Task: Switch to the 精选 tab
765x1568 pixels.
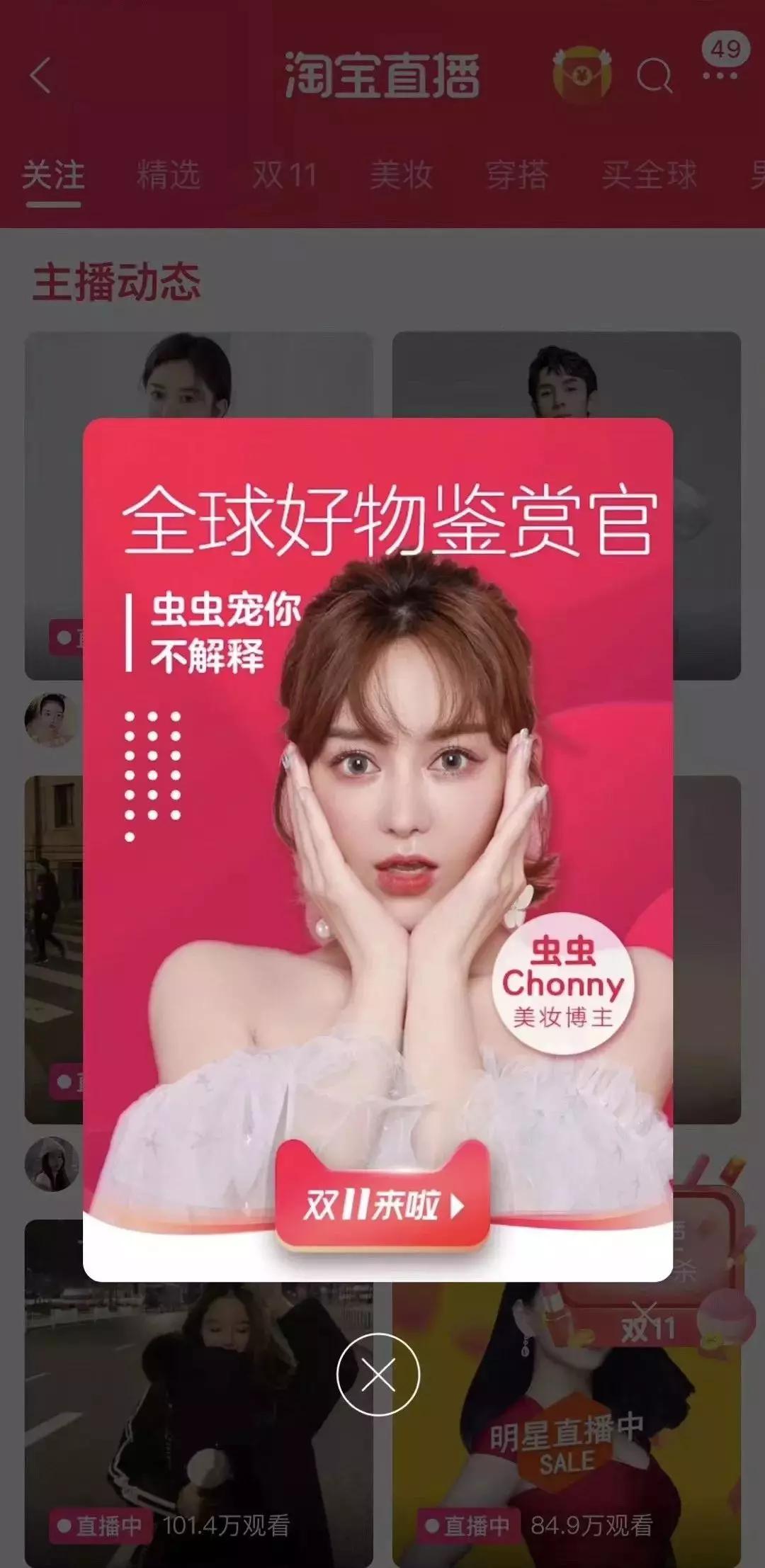Action: [169, 175]
